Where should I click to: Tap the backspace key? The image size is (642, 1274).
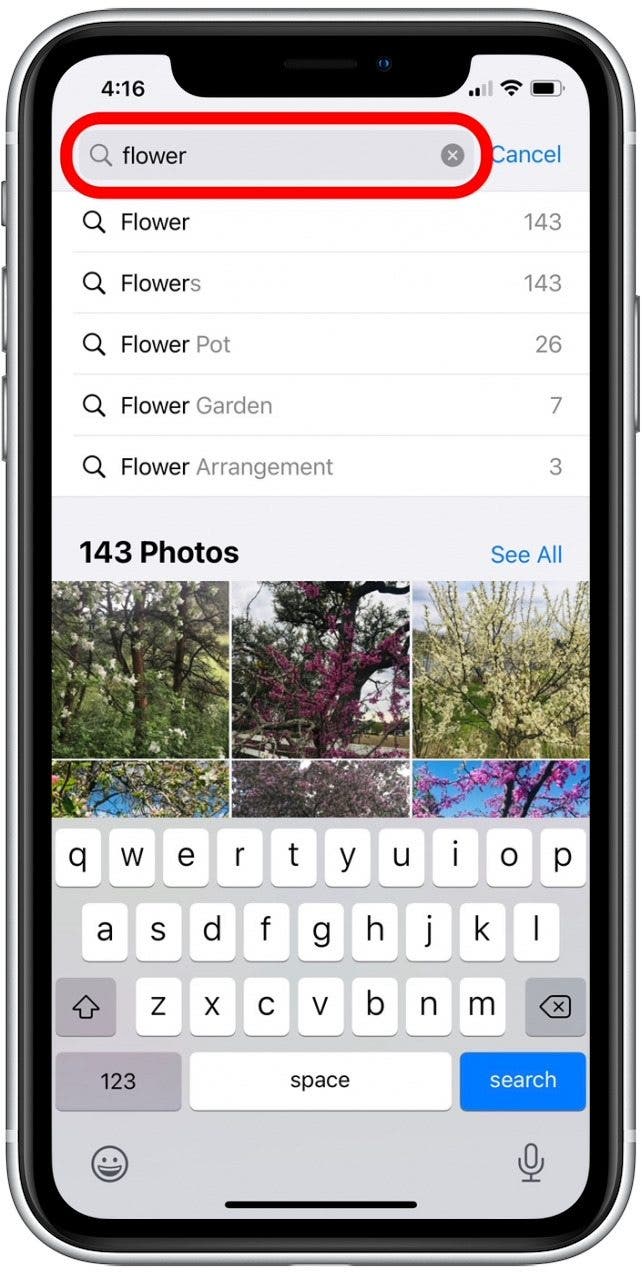554,1006
